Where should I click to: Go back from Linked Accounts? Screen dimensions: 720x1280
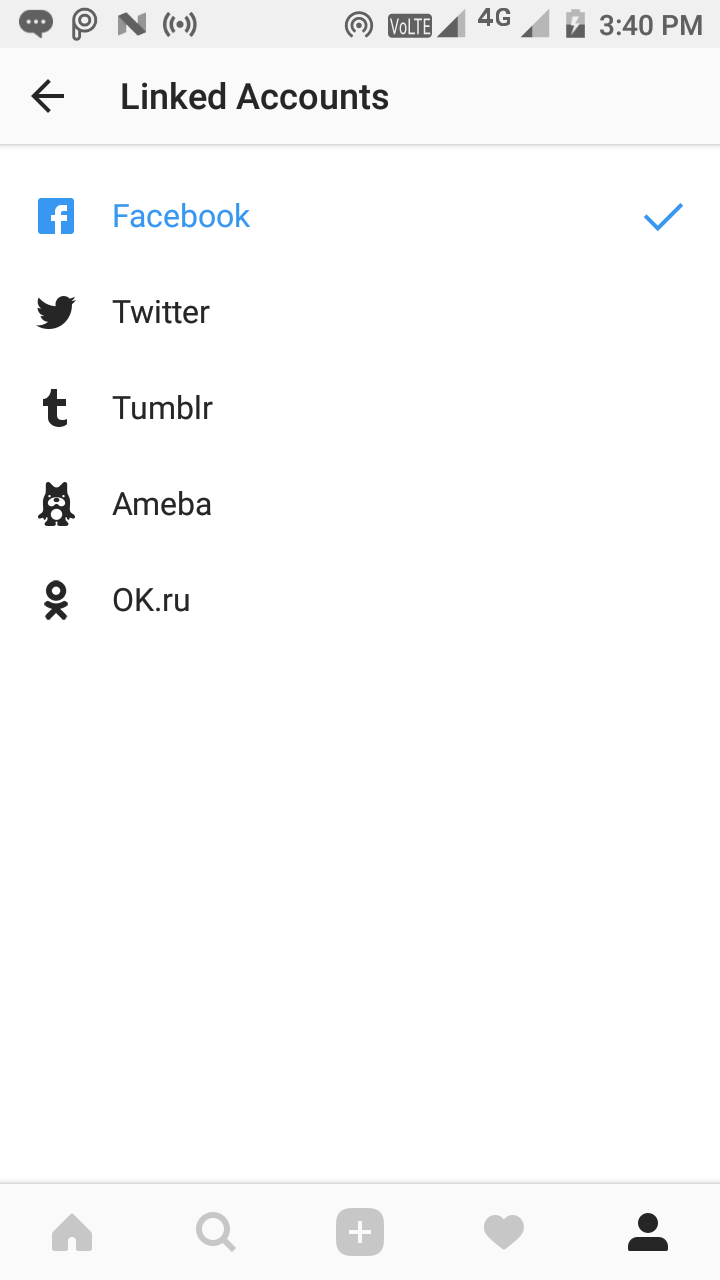coord(47,96)
